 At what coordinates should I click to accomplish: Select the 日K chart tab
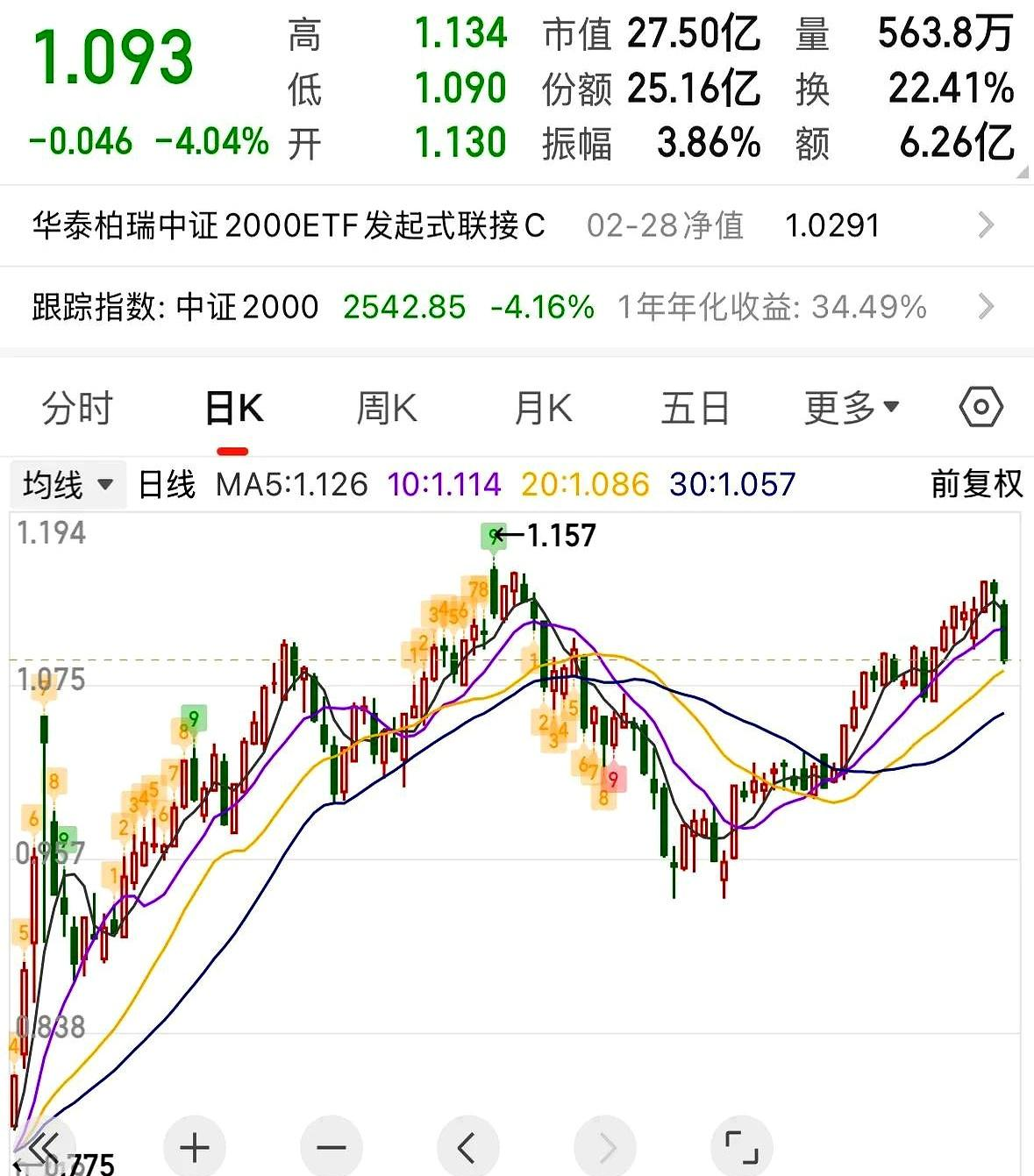[x=233, y=409]
